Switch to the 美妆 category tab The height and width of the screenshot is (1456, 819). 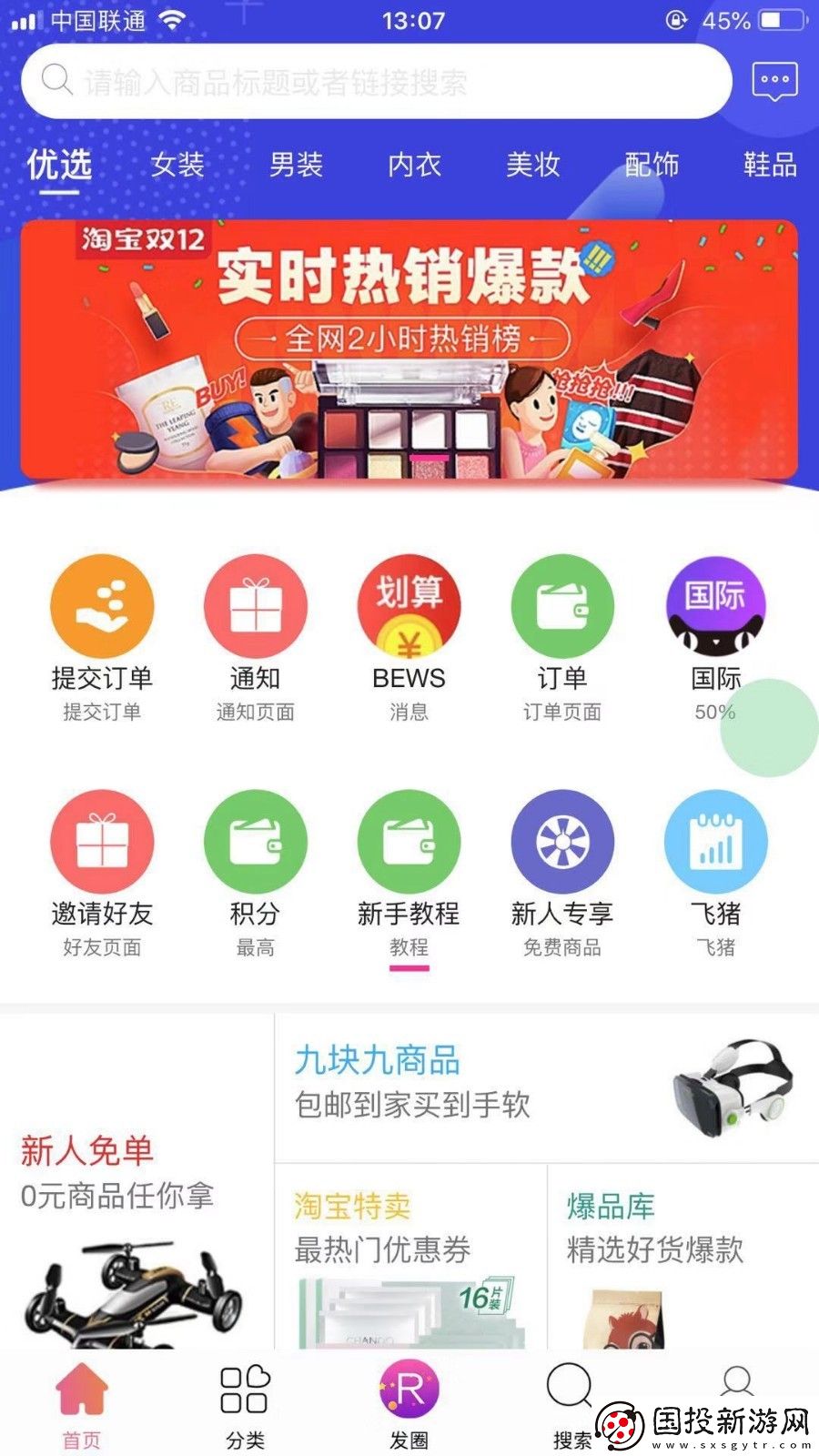click(533, 165)
